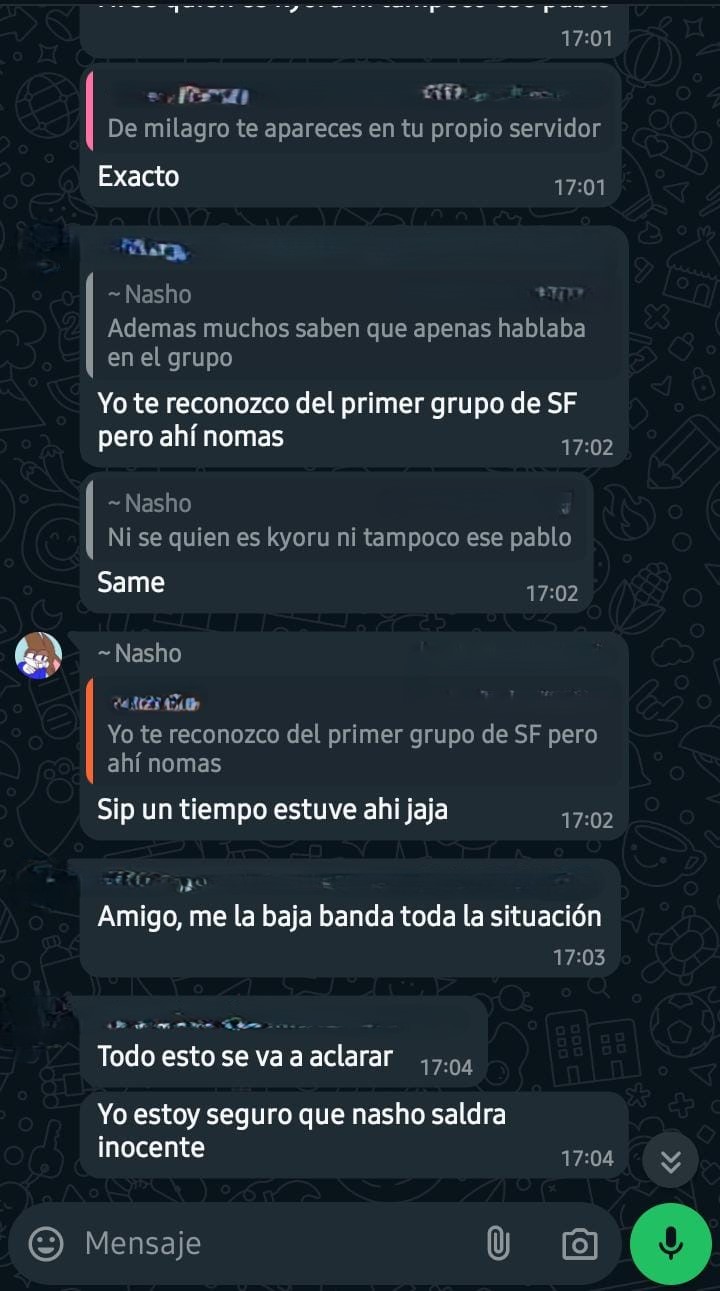Record a voice message with the microphone
Viewport: 720px width, 1291px height.
coord(671,1243)
